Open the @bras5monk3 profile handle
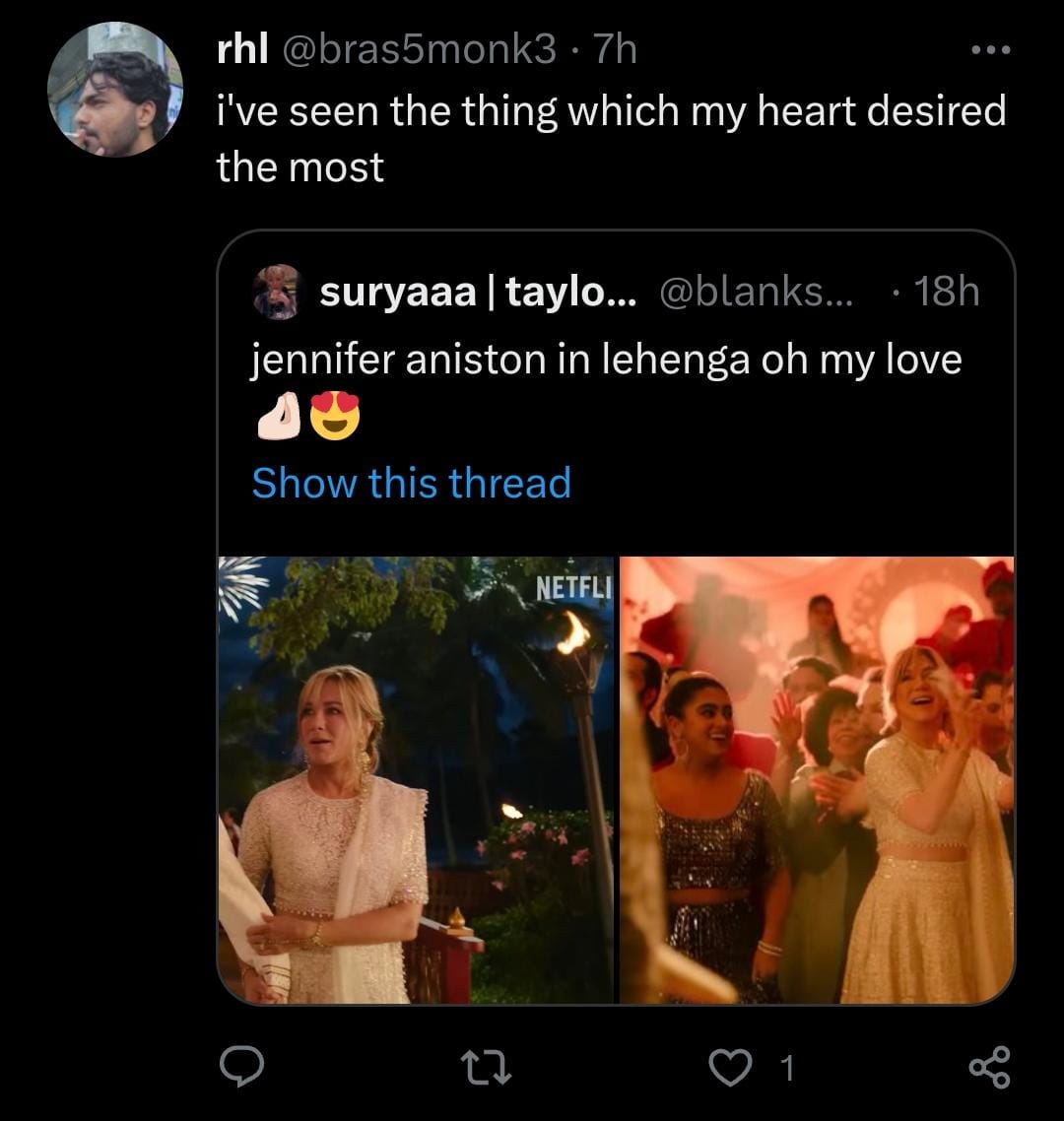The image size is (1064, 1121). (x=420, y=49)
